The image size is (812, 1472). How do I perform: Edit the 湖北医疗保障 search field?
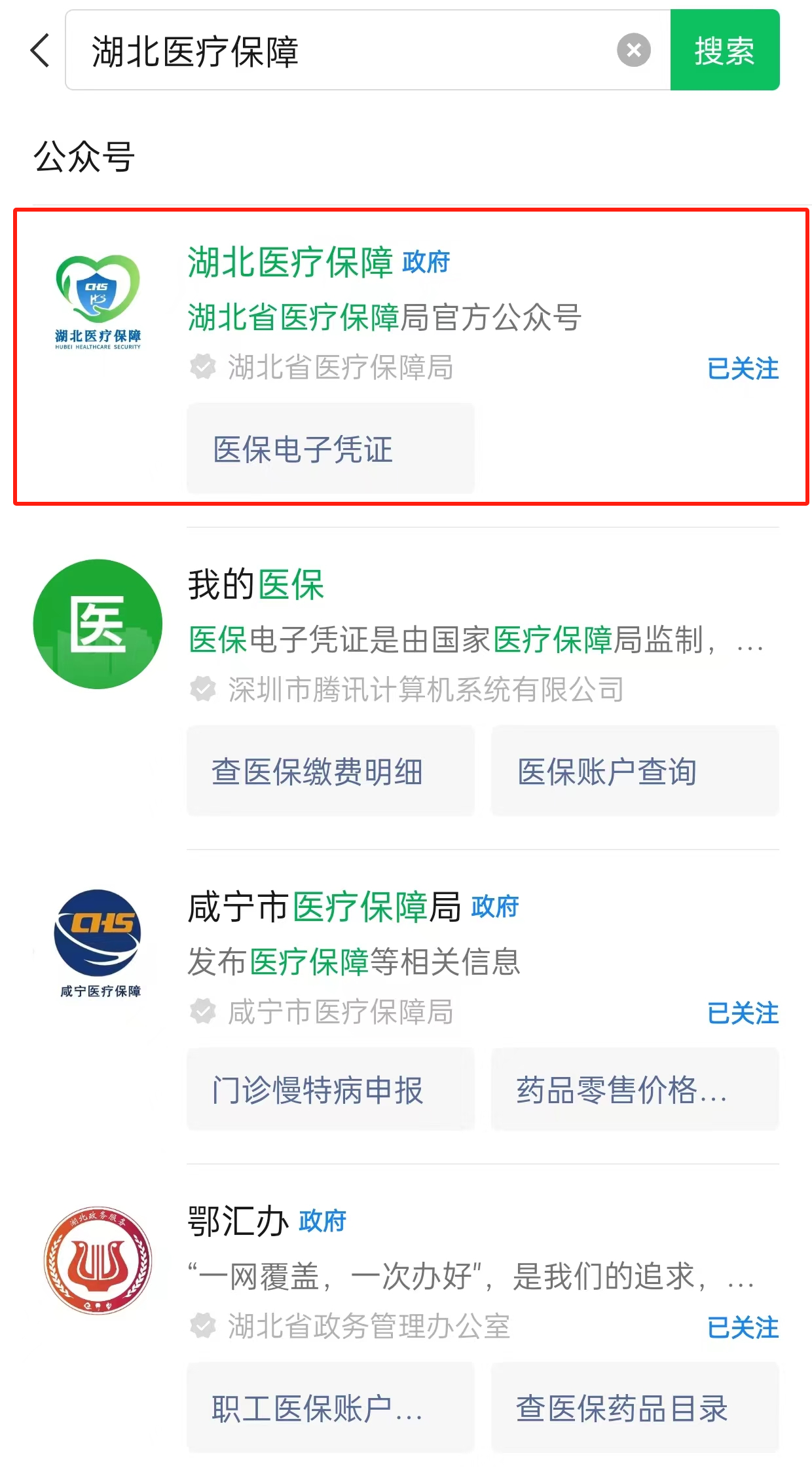point(341,51)
